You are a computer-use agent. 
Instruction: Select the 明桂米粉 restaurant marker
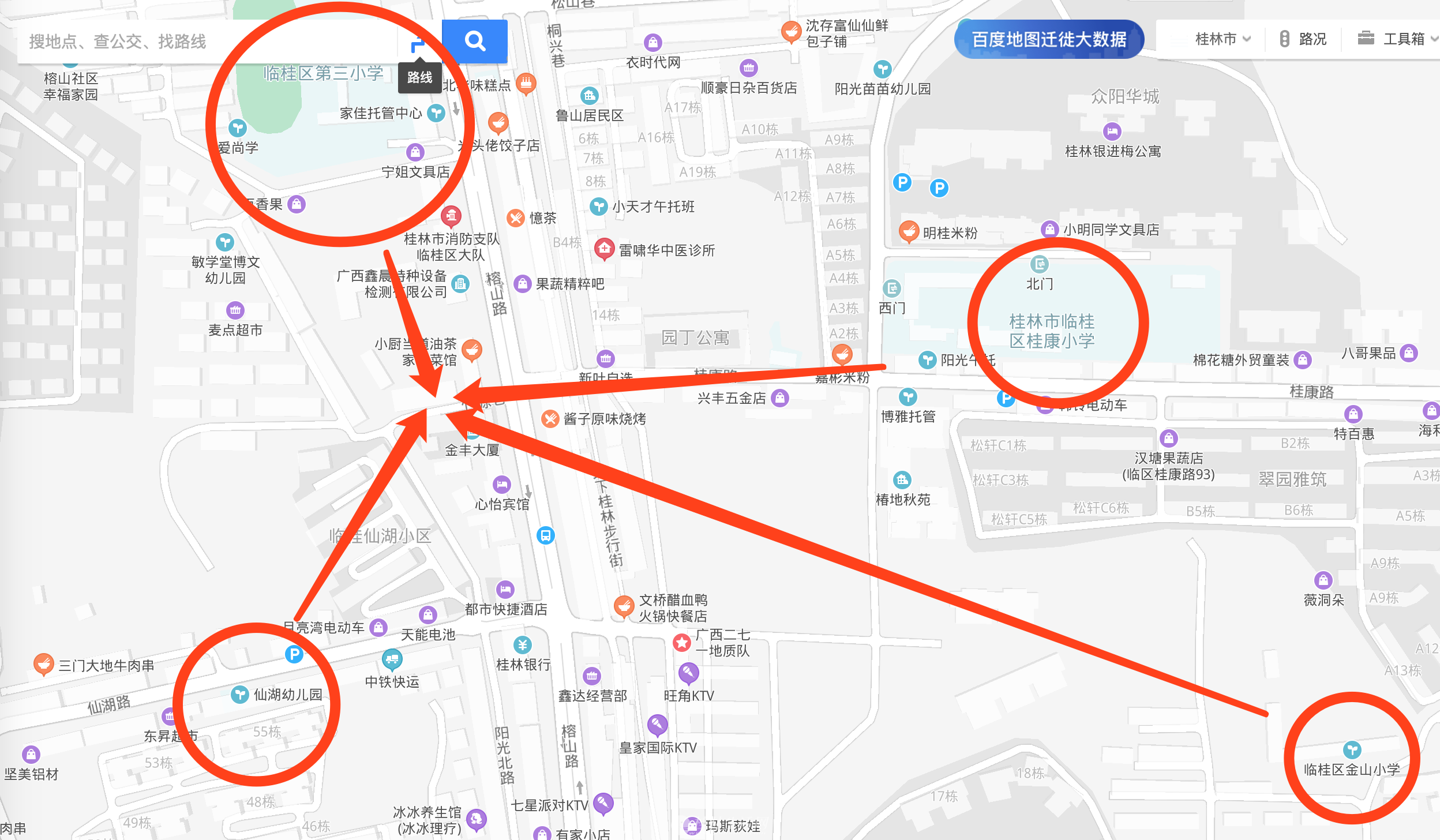pos(909,231)
